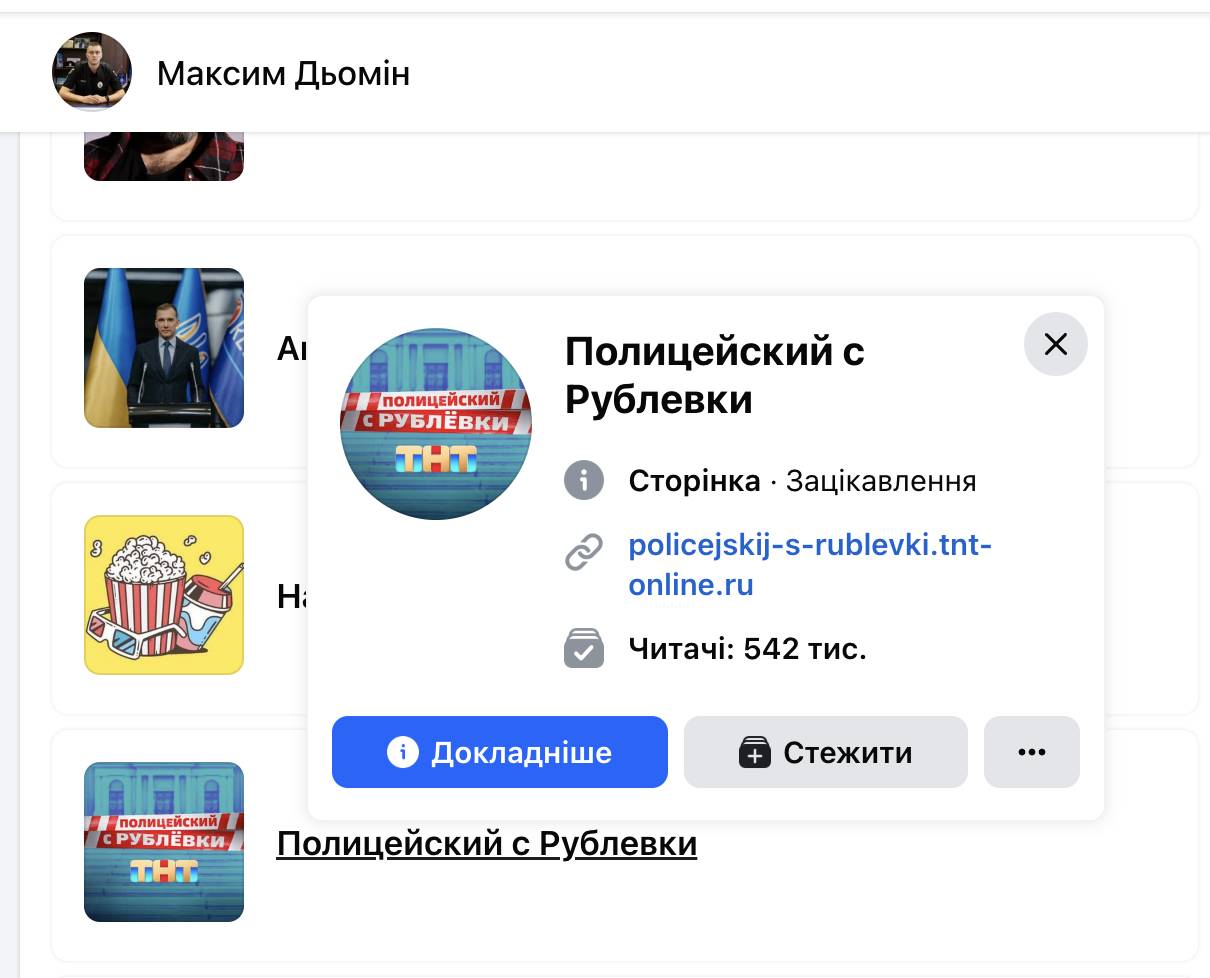Open the three-dot more options button
This screenshot has width=1210, height=978.
click(x=1031, y=752)
